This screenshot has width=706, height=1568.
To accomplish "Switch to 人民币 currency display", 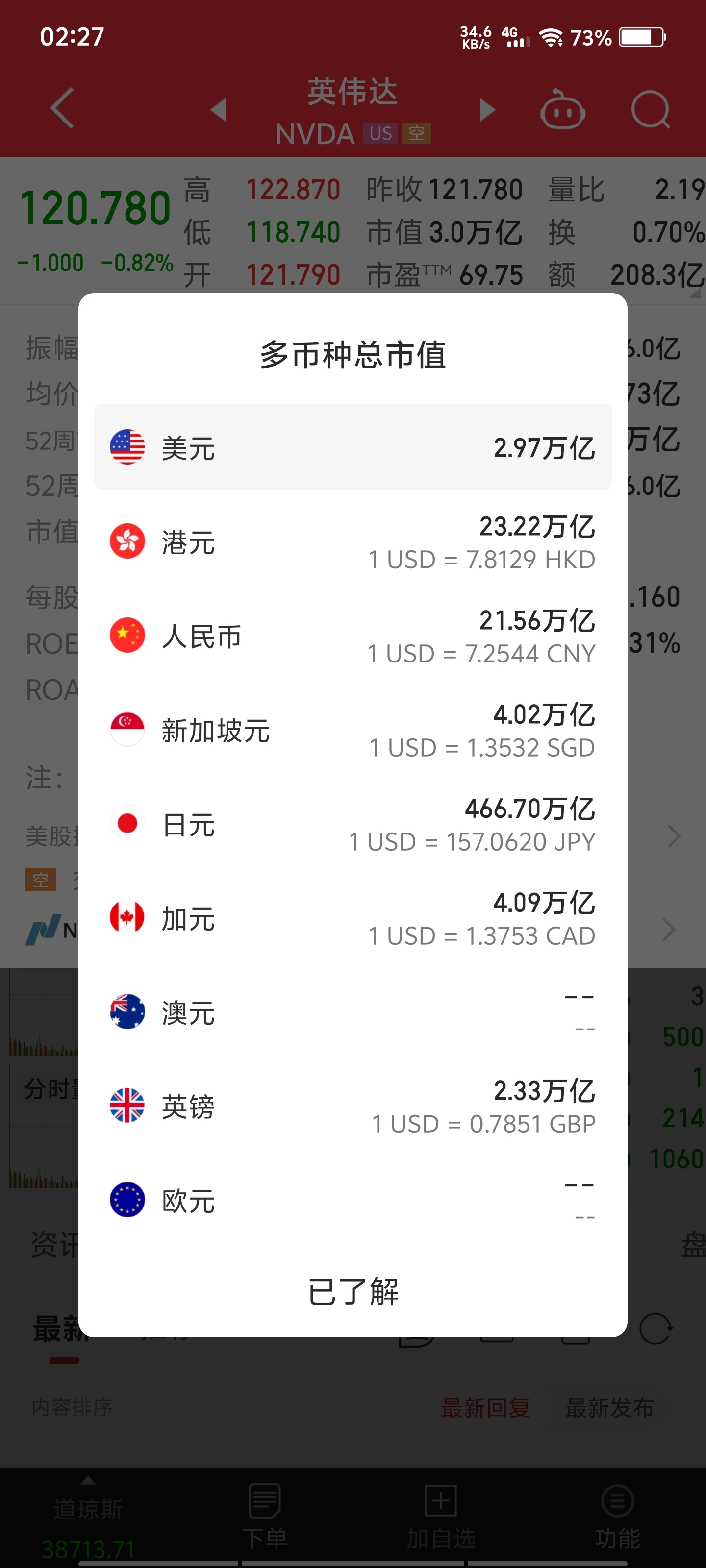I will click(353, 635).
